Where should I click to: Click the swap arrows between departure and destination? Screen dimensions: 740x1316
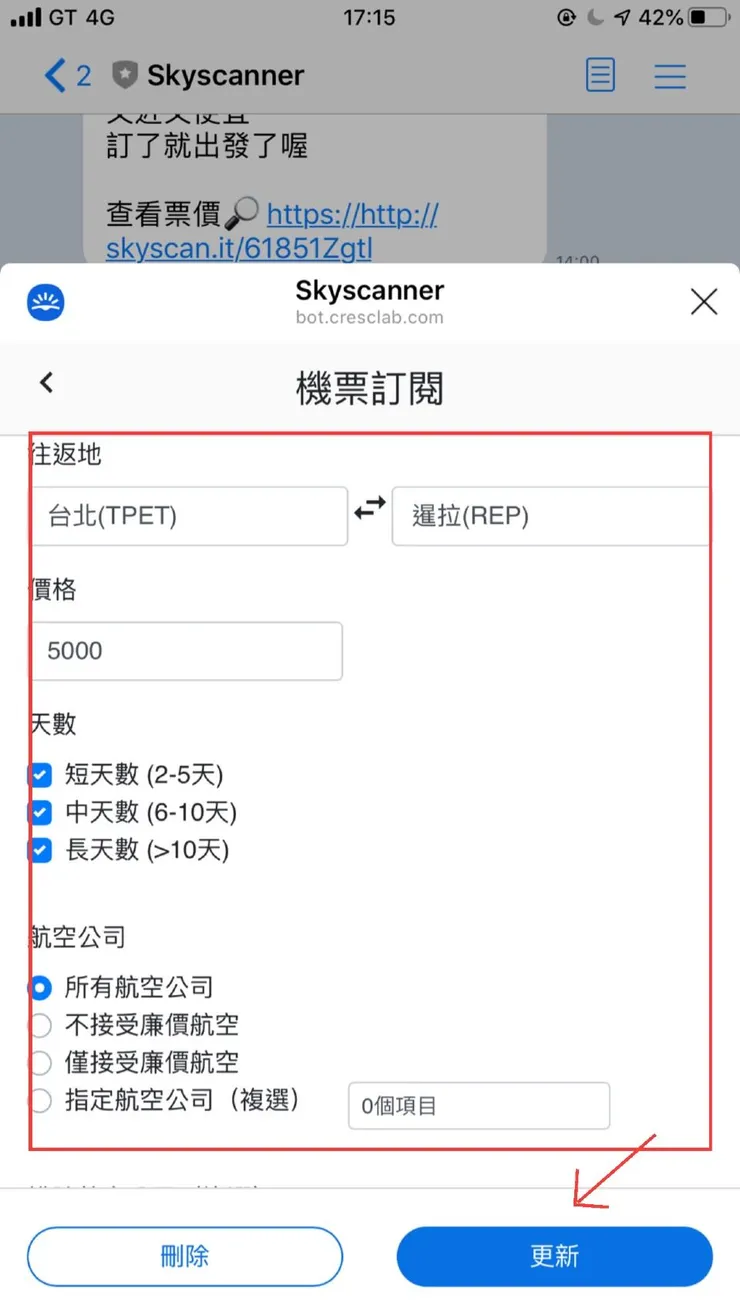369,508
